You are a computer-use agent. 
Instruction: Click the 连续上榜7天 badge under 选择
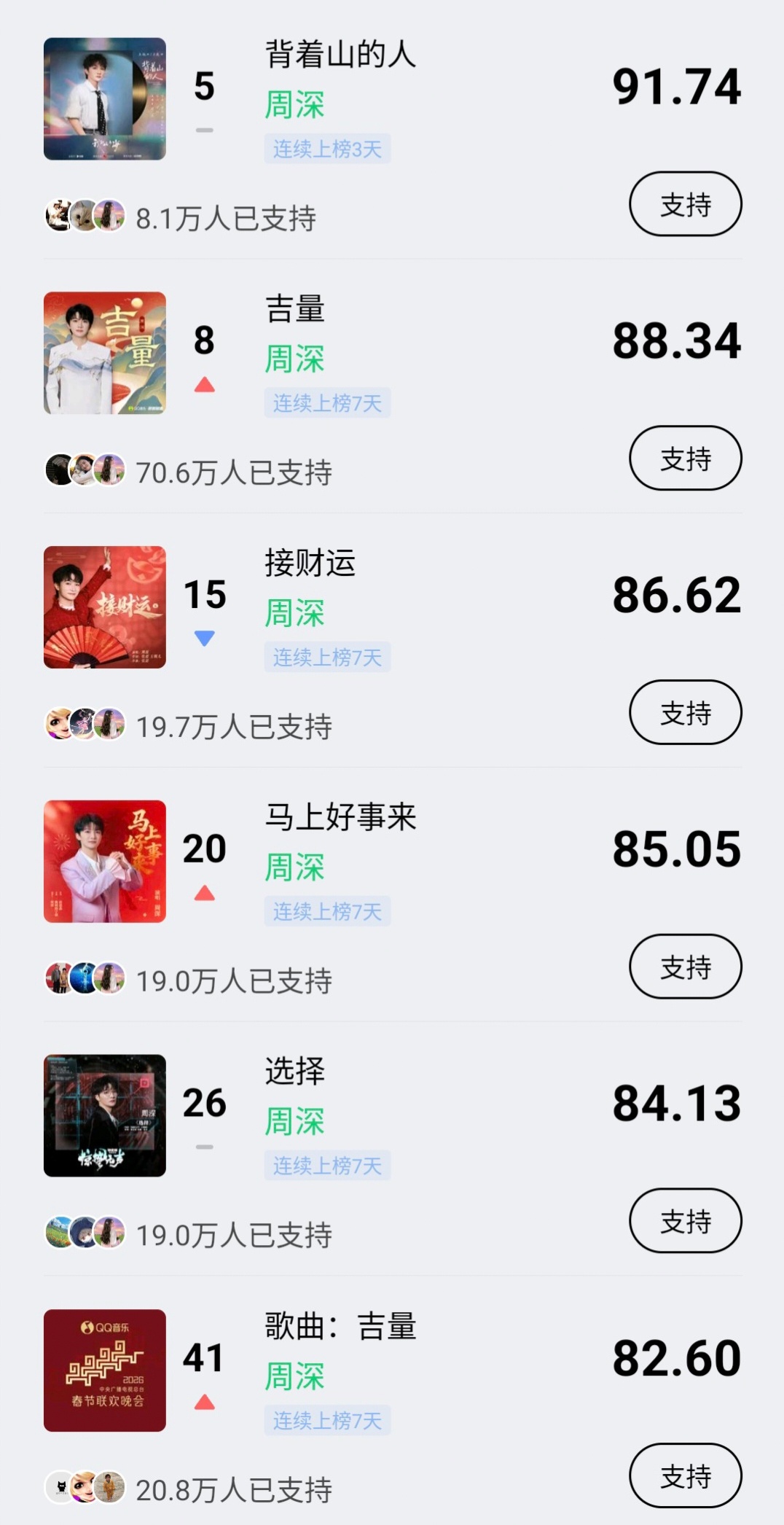click(327, 1166)
